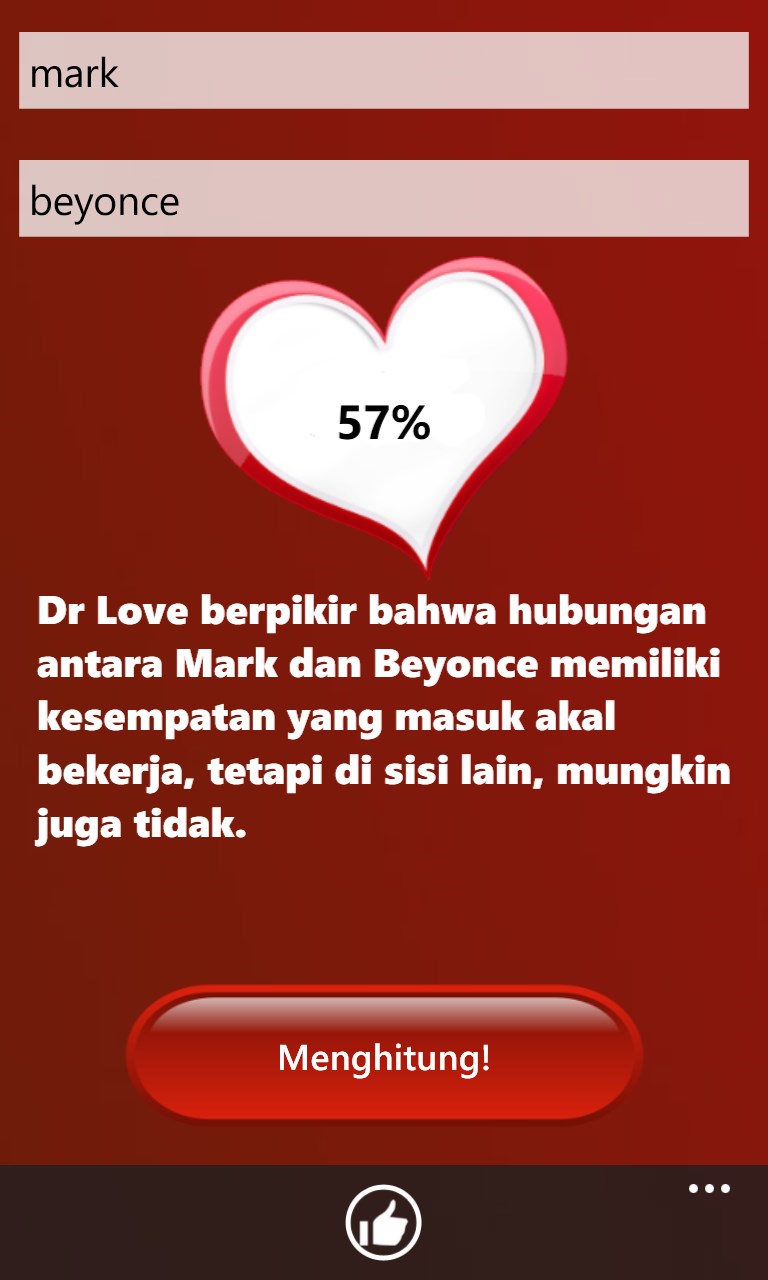Tap the Menghitung! button
768x1280 pixels.
[x=384, y=1057]
